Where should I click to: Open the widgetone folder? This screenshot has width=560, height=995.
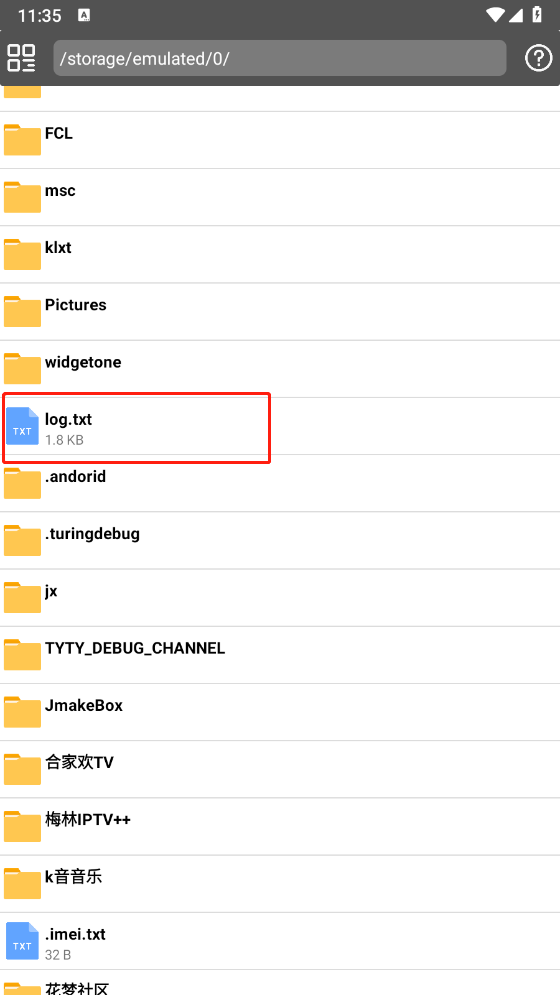[x=280, y=369]
